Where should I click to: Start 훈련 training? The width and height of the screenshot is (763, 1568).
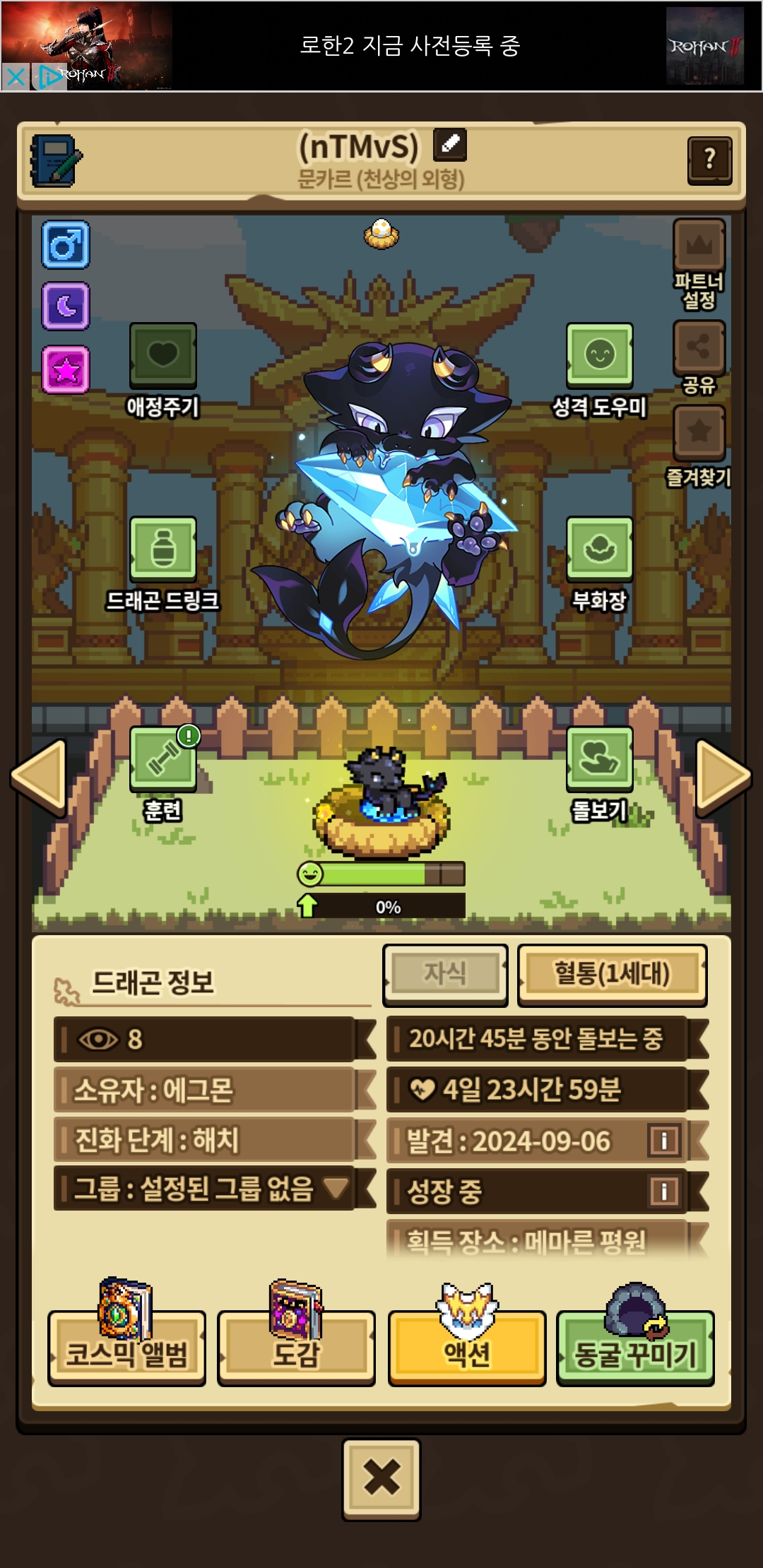[163, 775]
